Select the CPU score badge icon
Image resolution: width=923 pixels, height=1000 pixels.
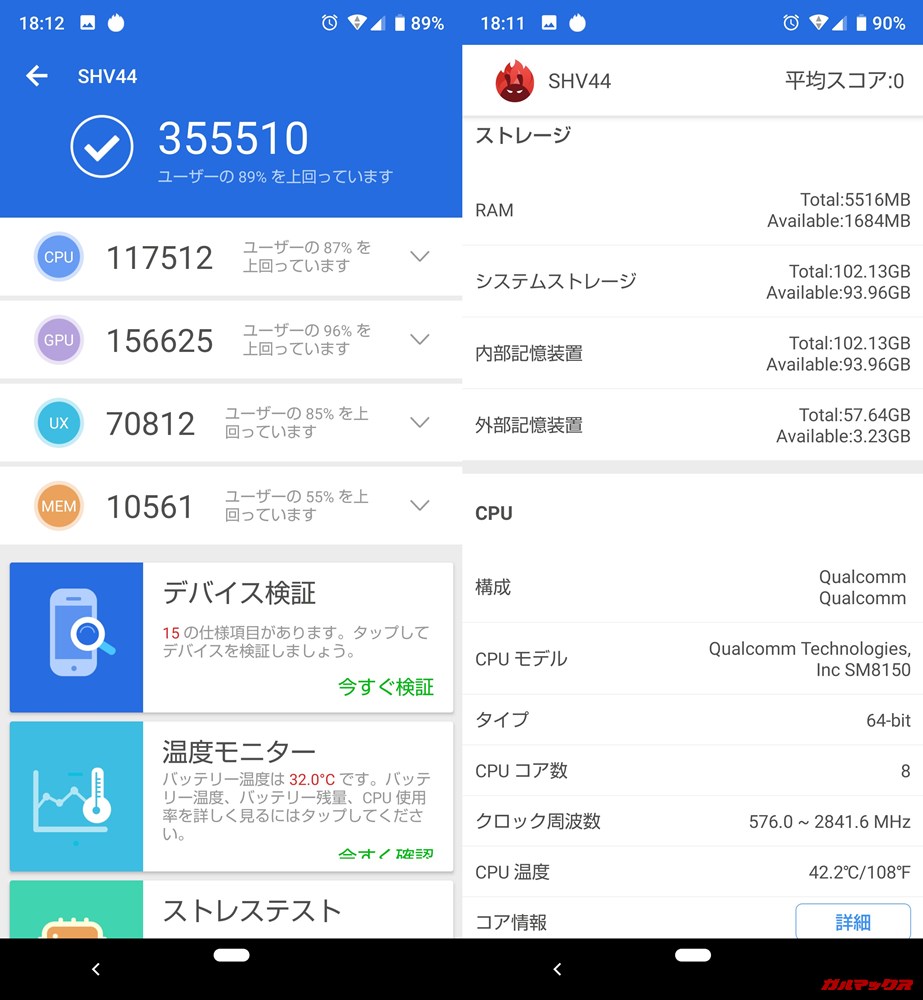coord(58,257)
